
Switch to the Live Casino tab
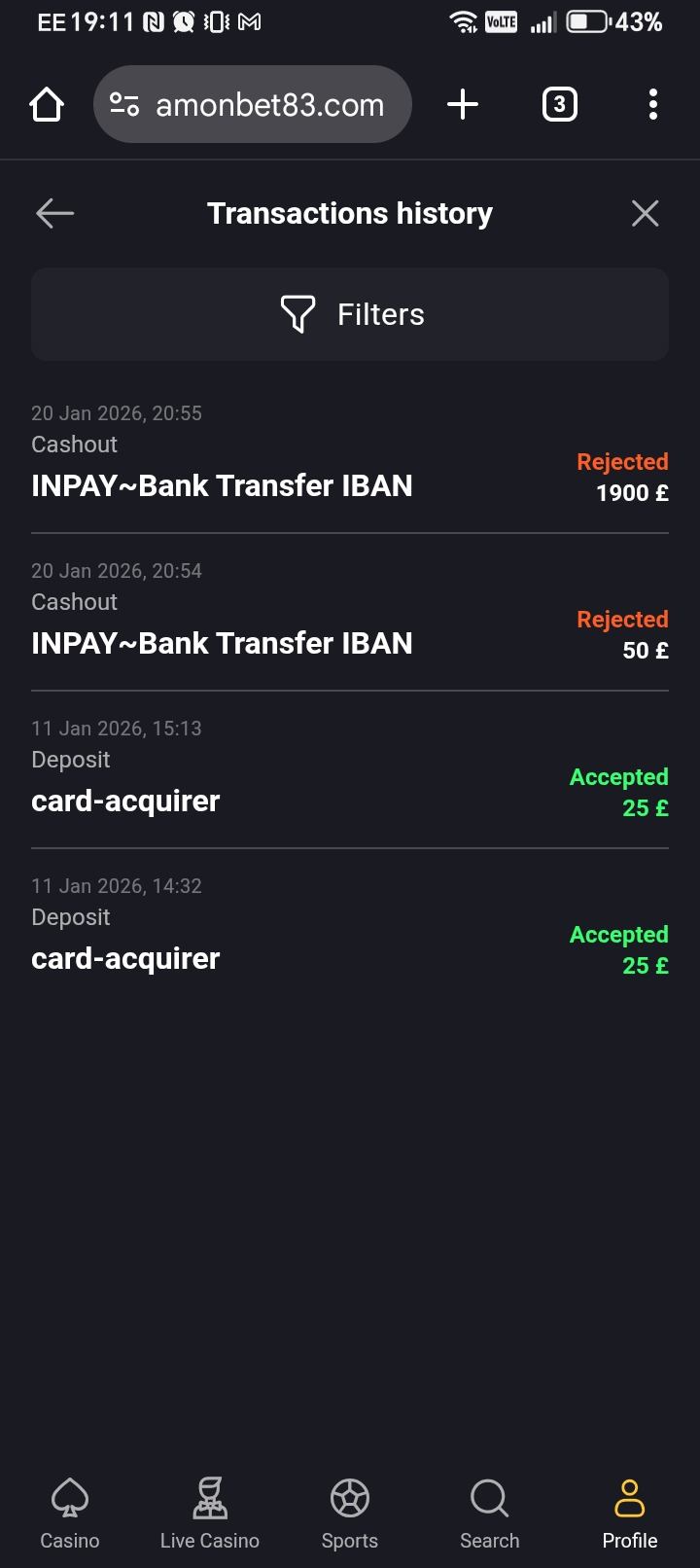click(x=210, y=1514)
